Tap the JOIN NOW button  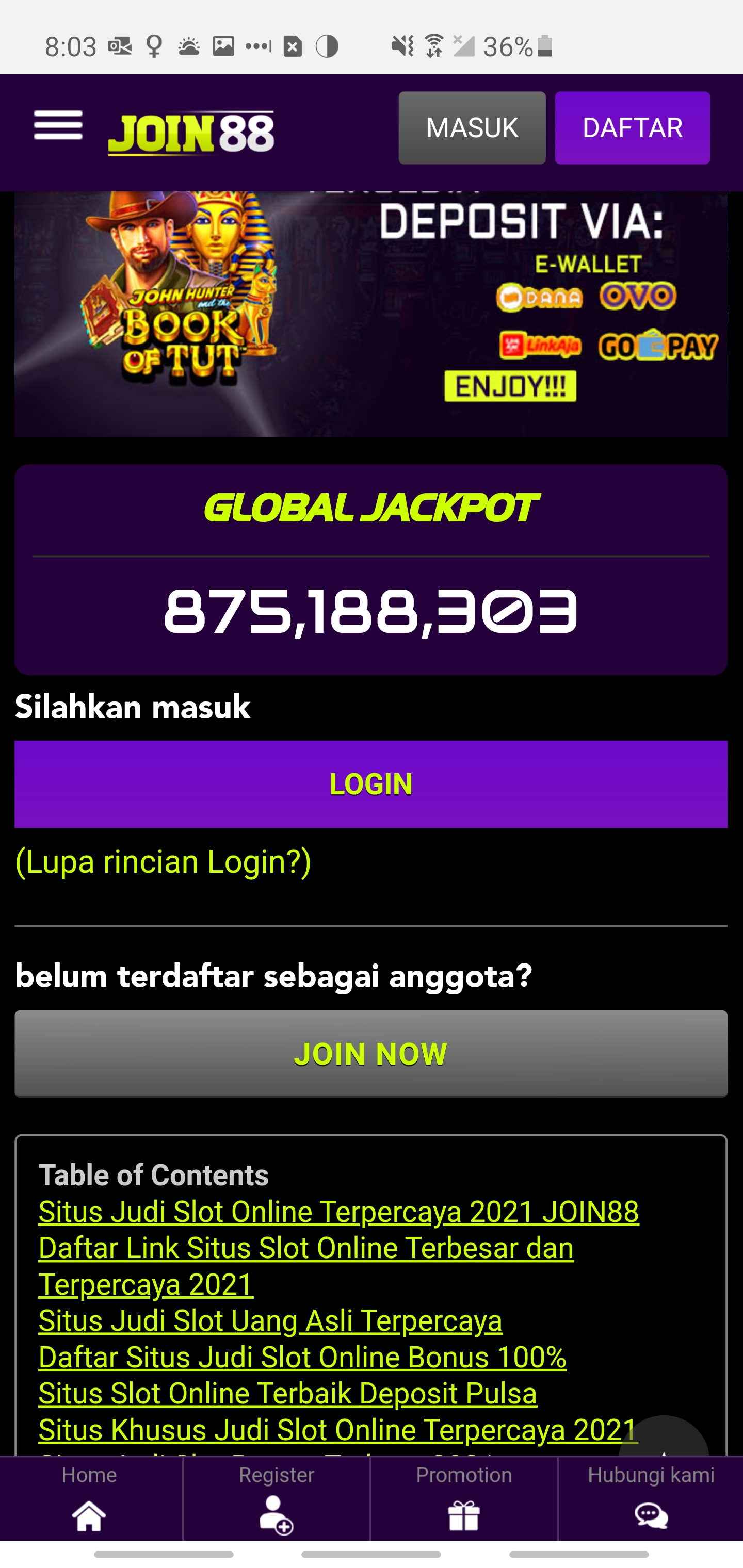coord(371,1053)
